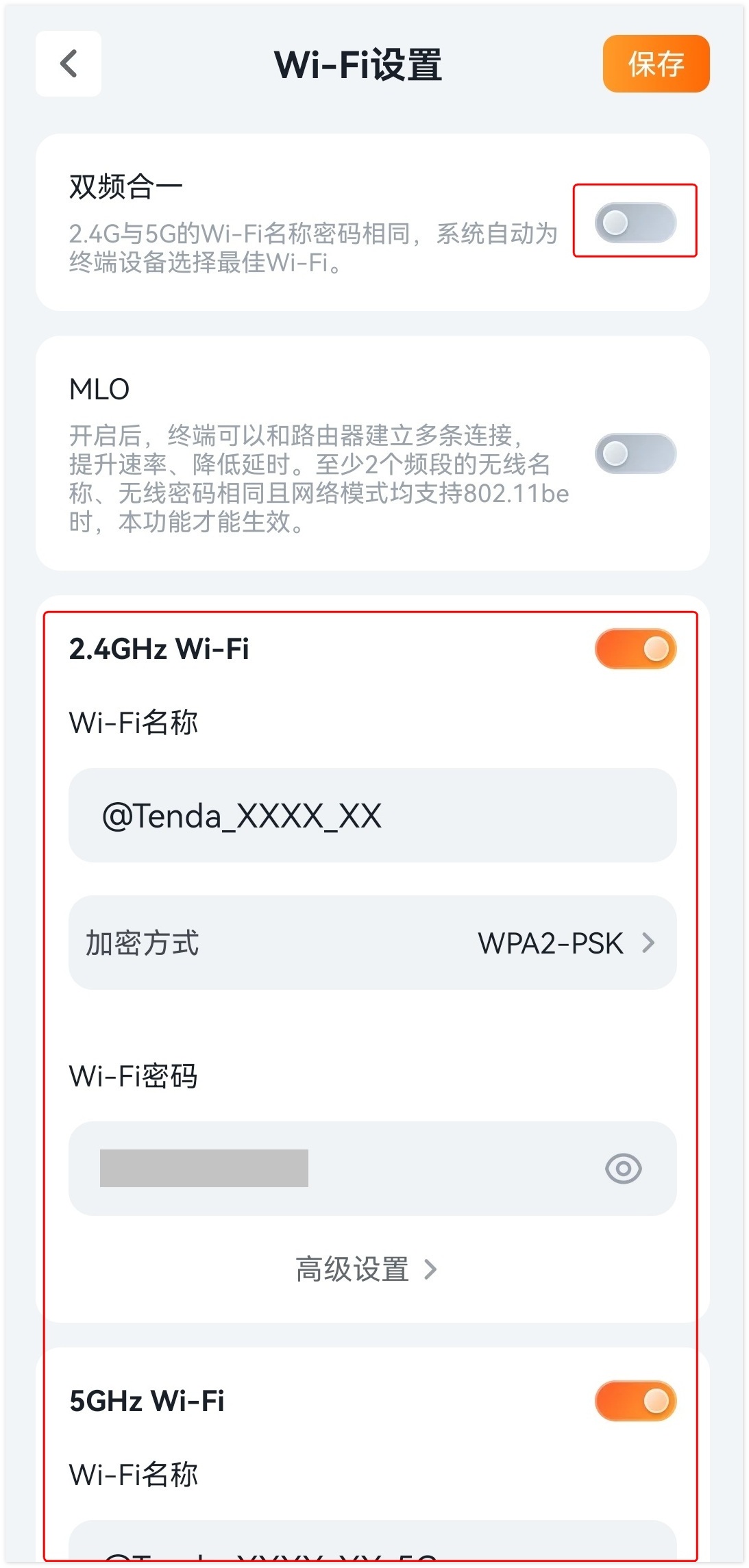
Task: Disable the 2.4GHz Wi-Fi switch
Action: (635, 649)
